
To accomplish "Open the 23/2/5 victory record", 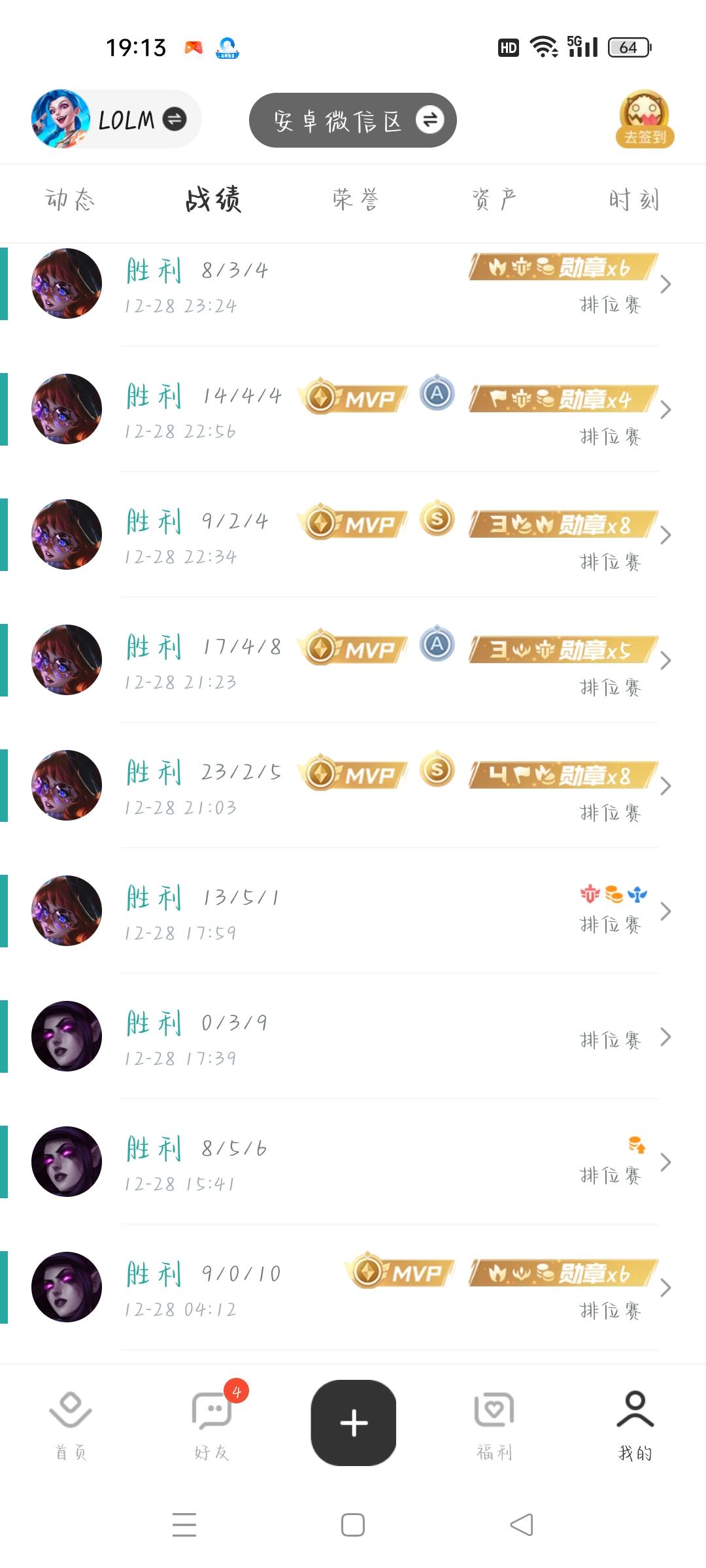I will coord(353,787).
